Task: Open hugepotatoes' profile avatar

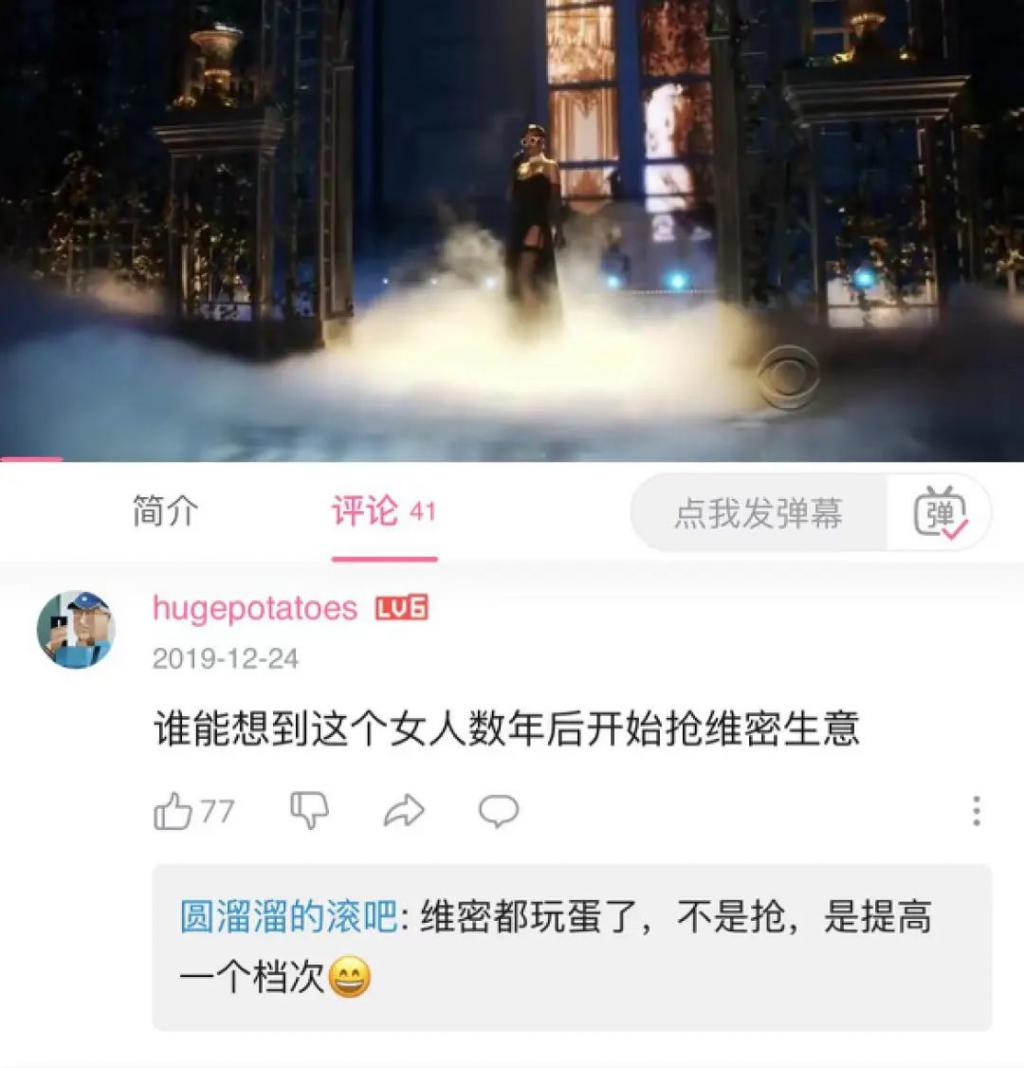Action: [x=76, y=629]
